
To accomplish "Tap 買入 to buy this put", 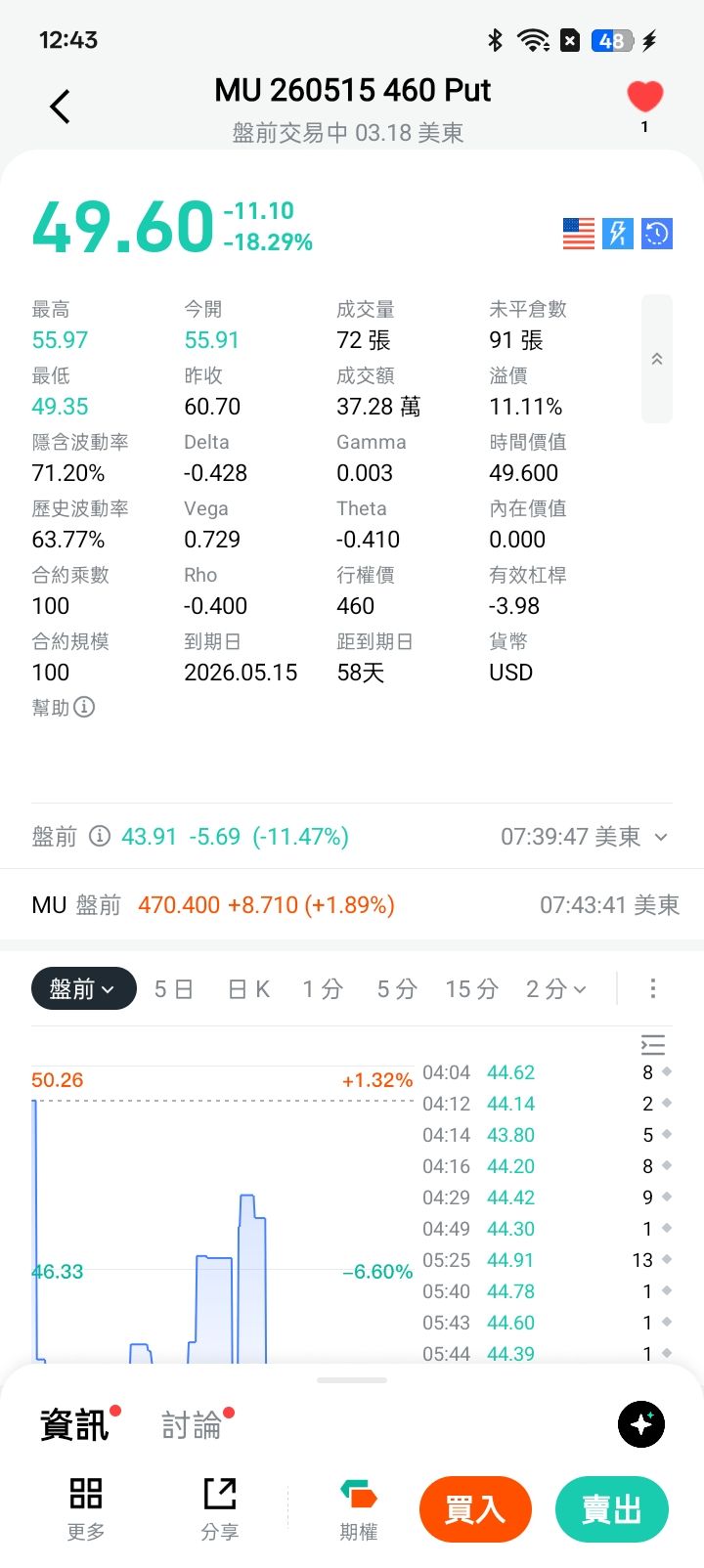I will 475,1509.
